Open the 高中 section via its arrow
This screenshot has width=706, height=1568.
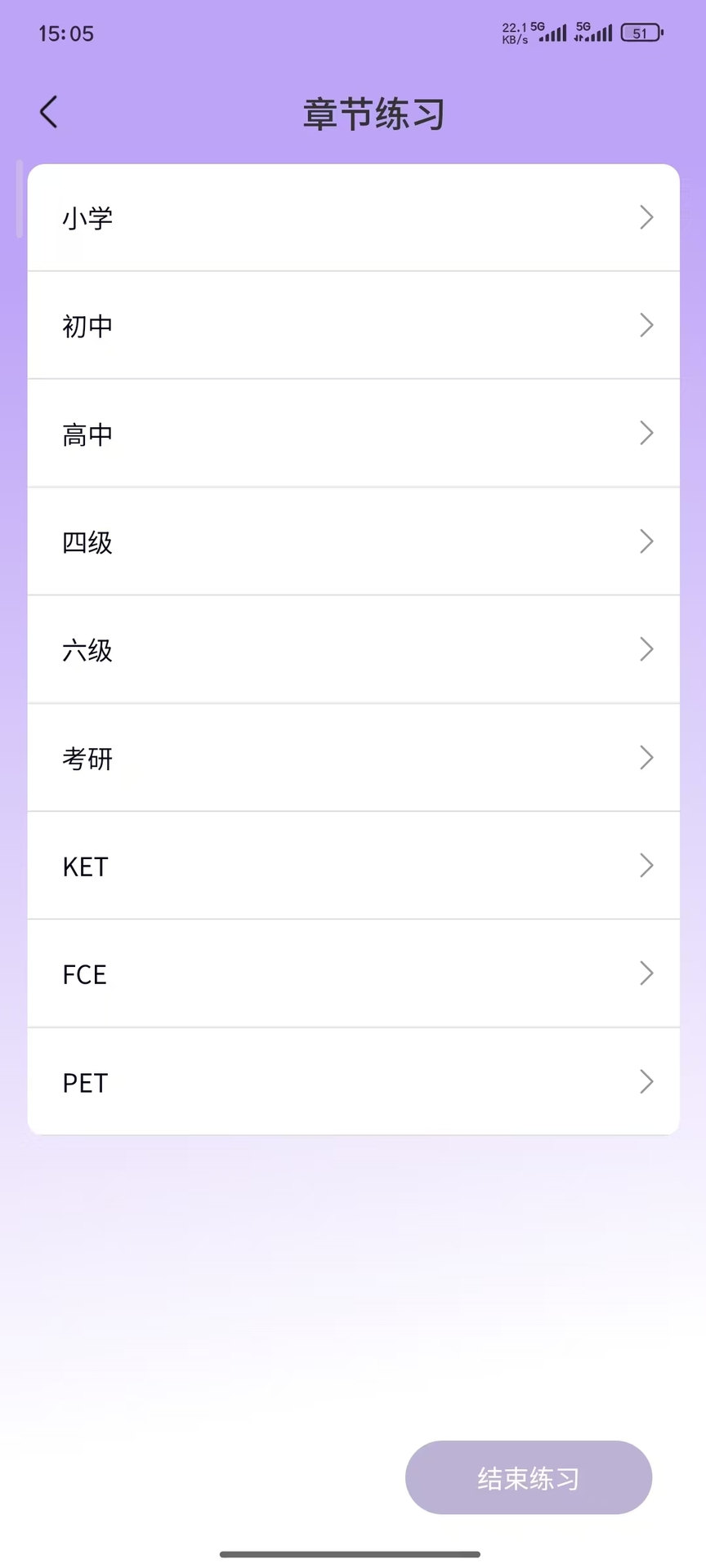(x=646, y=433)
